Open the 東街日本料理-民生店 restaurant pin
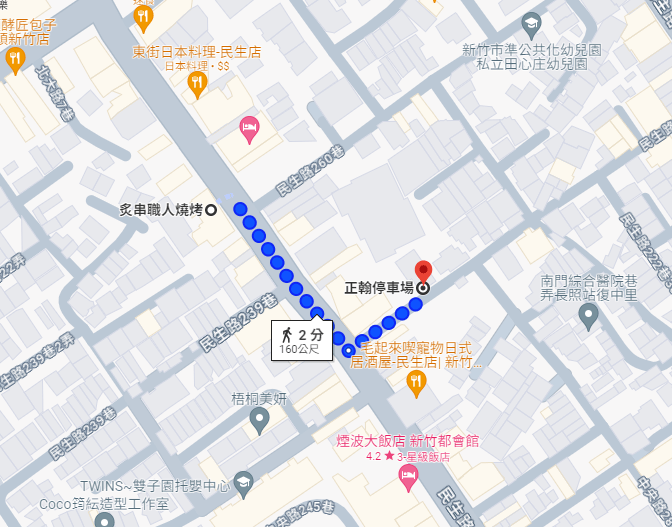 coord(198,87)
